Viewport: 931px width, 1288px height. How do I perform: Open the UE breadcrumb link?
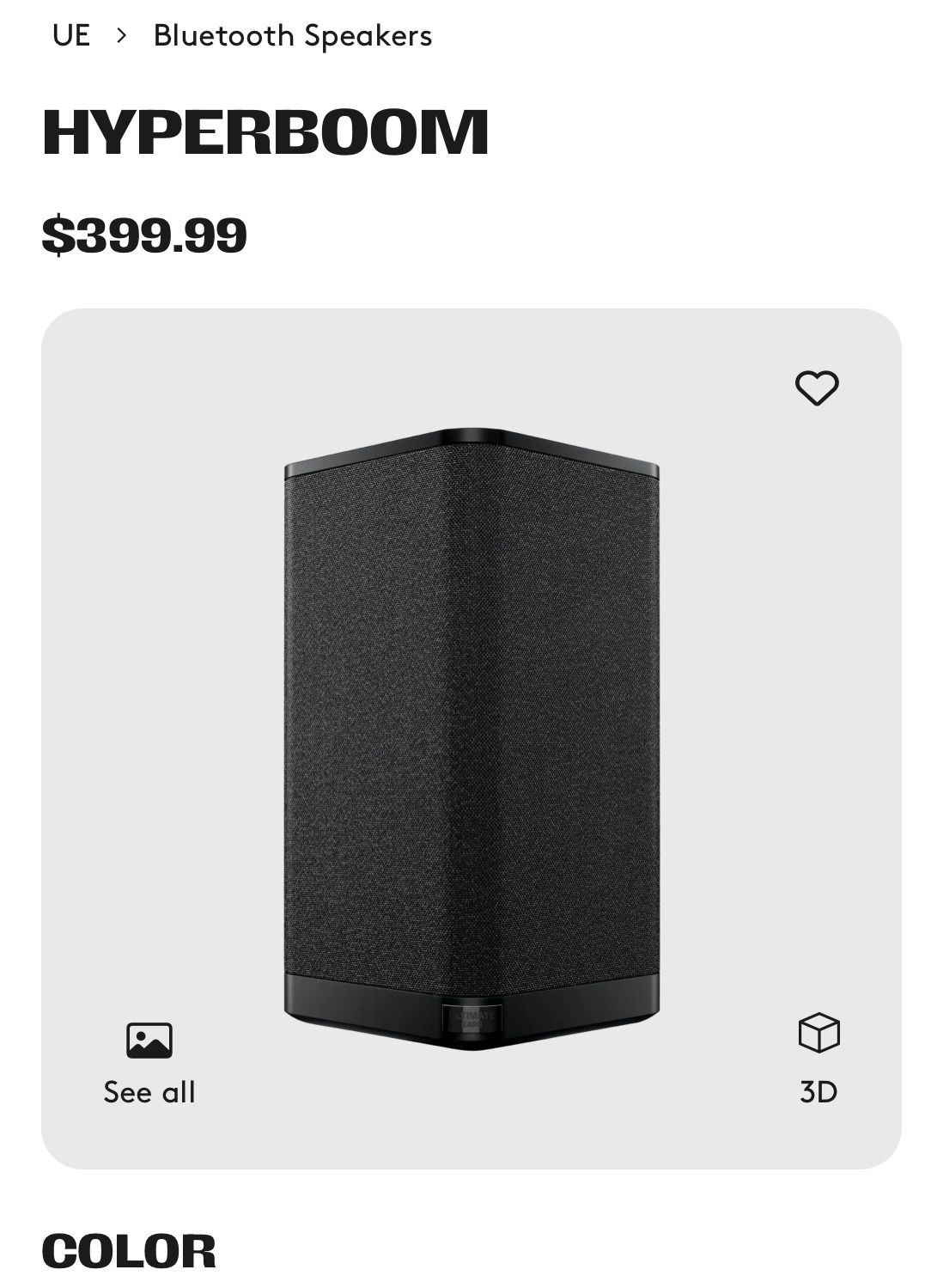(x=70, y=36)
